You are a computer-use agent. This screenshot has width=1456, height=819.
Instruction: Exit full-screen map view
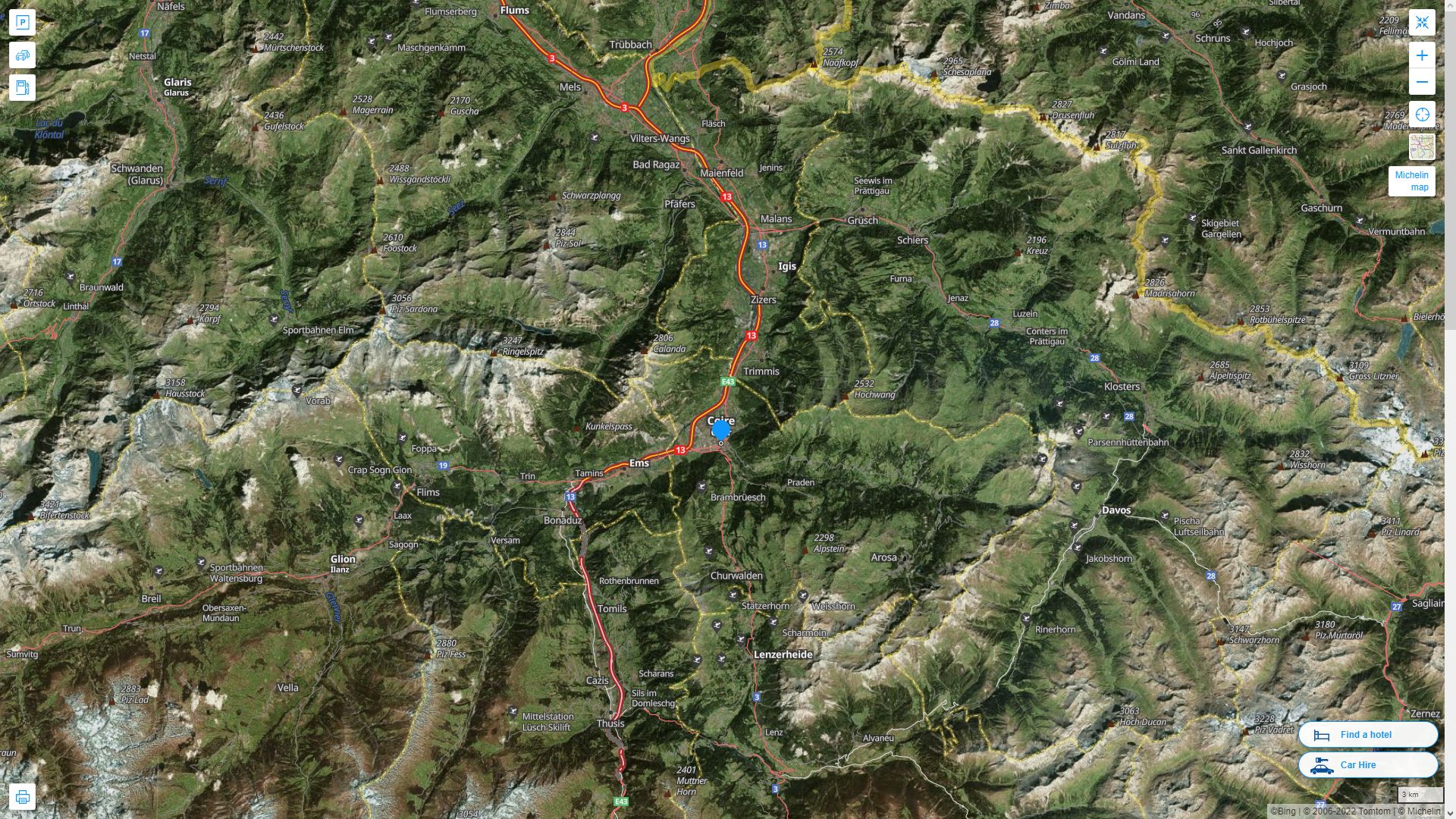(1422, 23)
